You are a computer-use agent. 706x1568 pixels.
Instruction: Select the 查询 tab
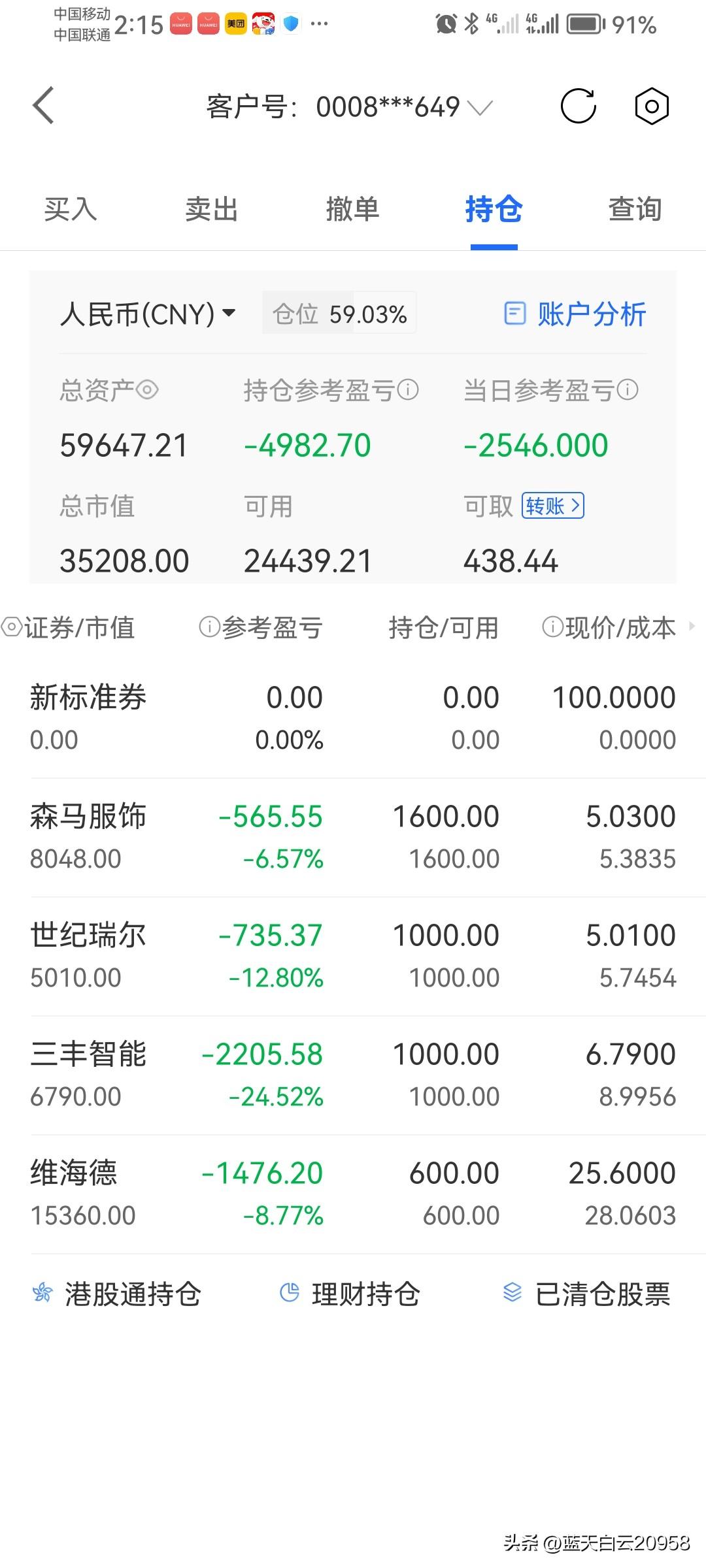click(x=634, y=210)
